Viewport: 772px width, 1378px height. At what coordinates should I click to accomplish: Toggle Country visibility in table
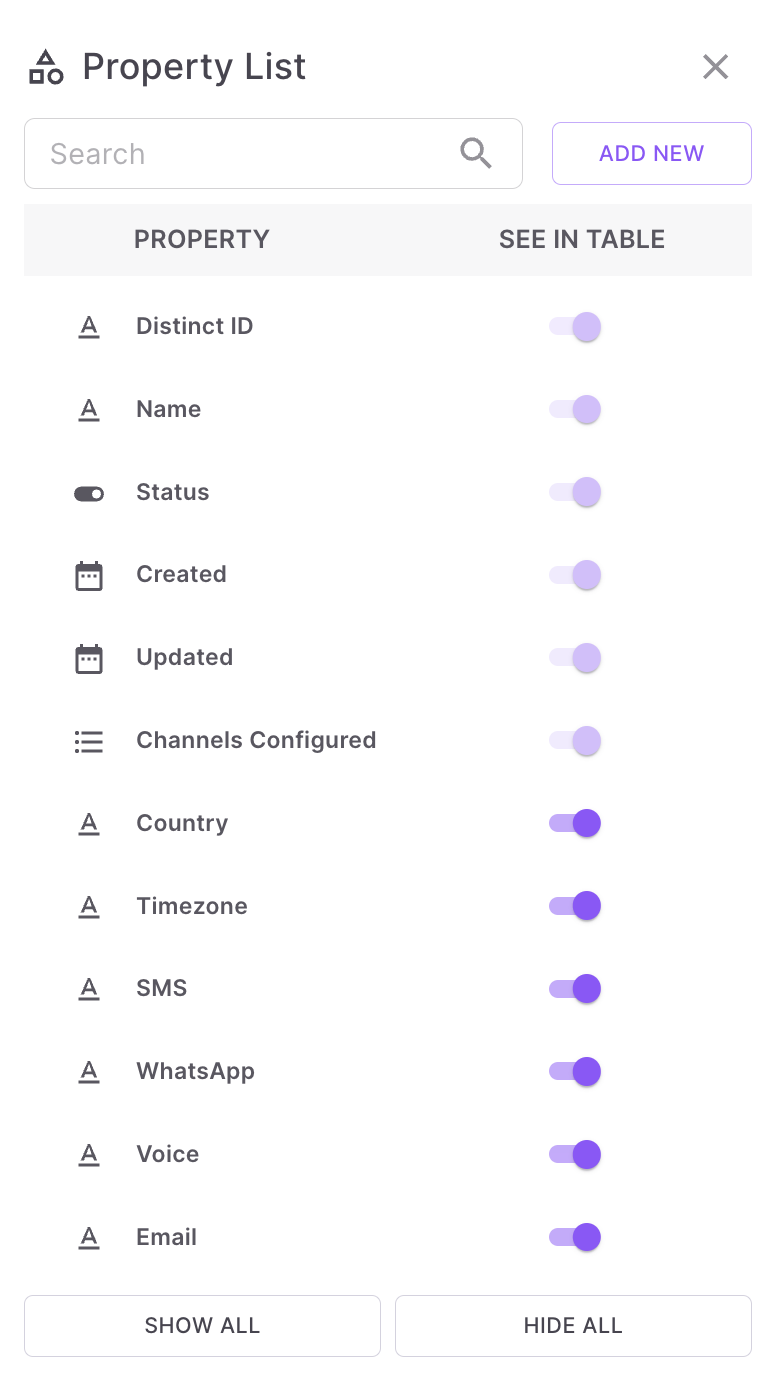coord(575,823)
